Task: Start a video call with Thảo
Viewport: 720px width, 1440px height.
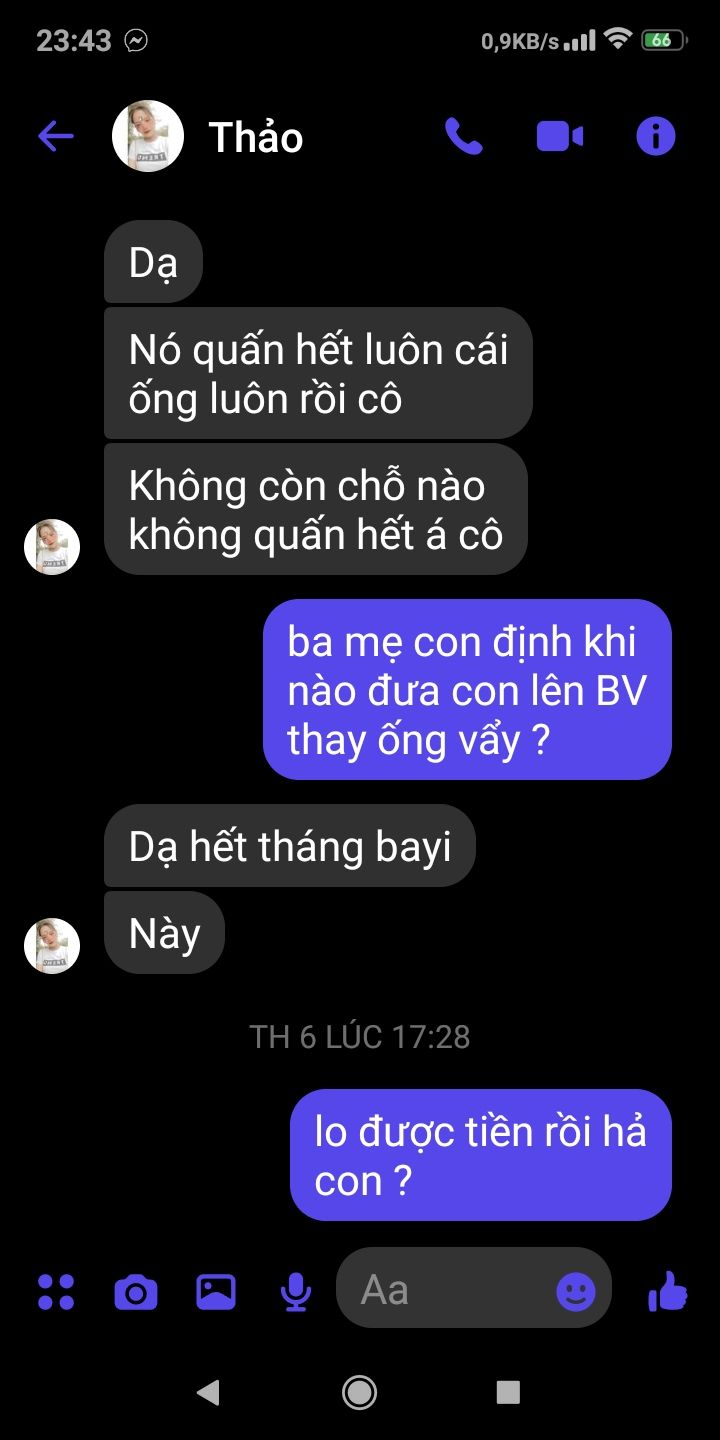Action: 560,137
